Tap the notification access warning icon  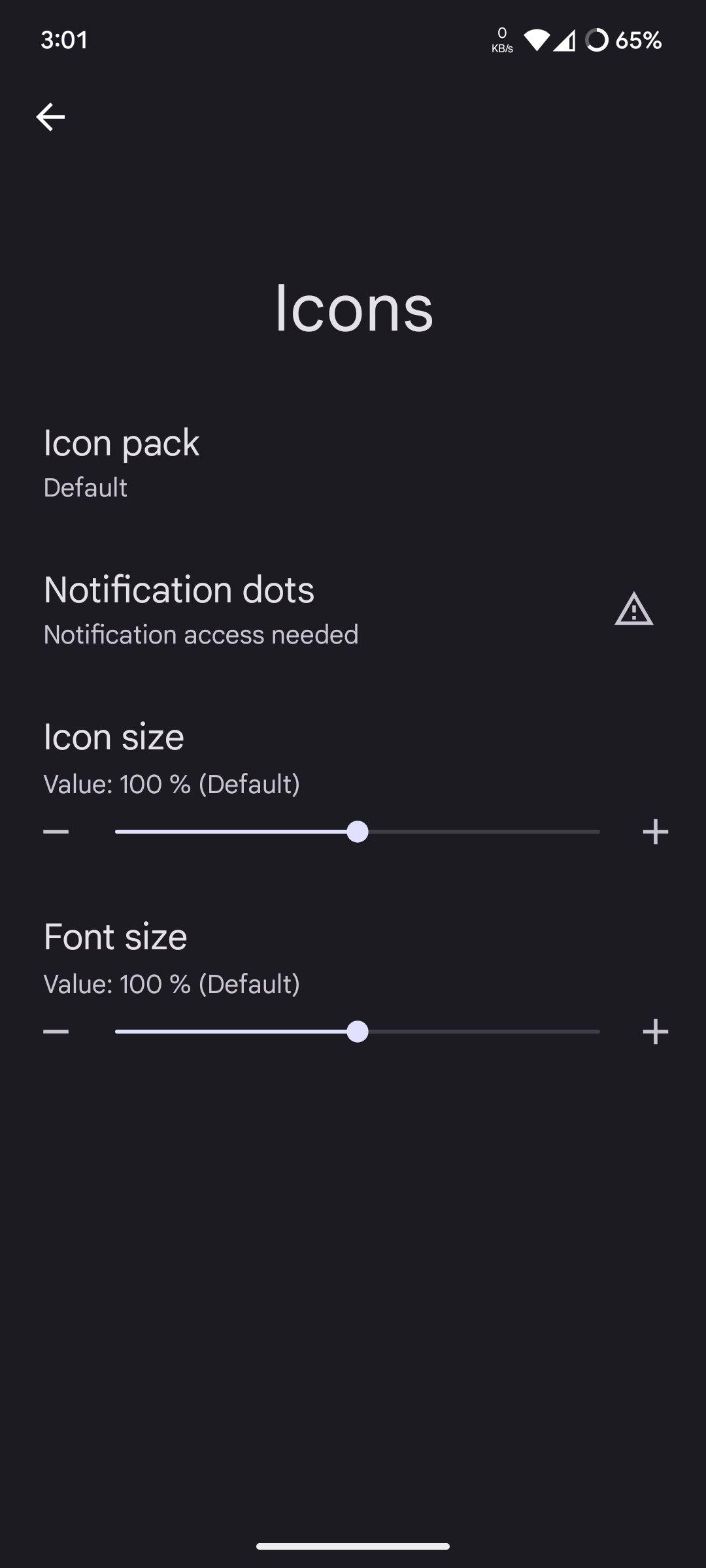633,609
